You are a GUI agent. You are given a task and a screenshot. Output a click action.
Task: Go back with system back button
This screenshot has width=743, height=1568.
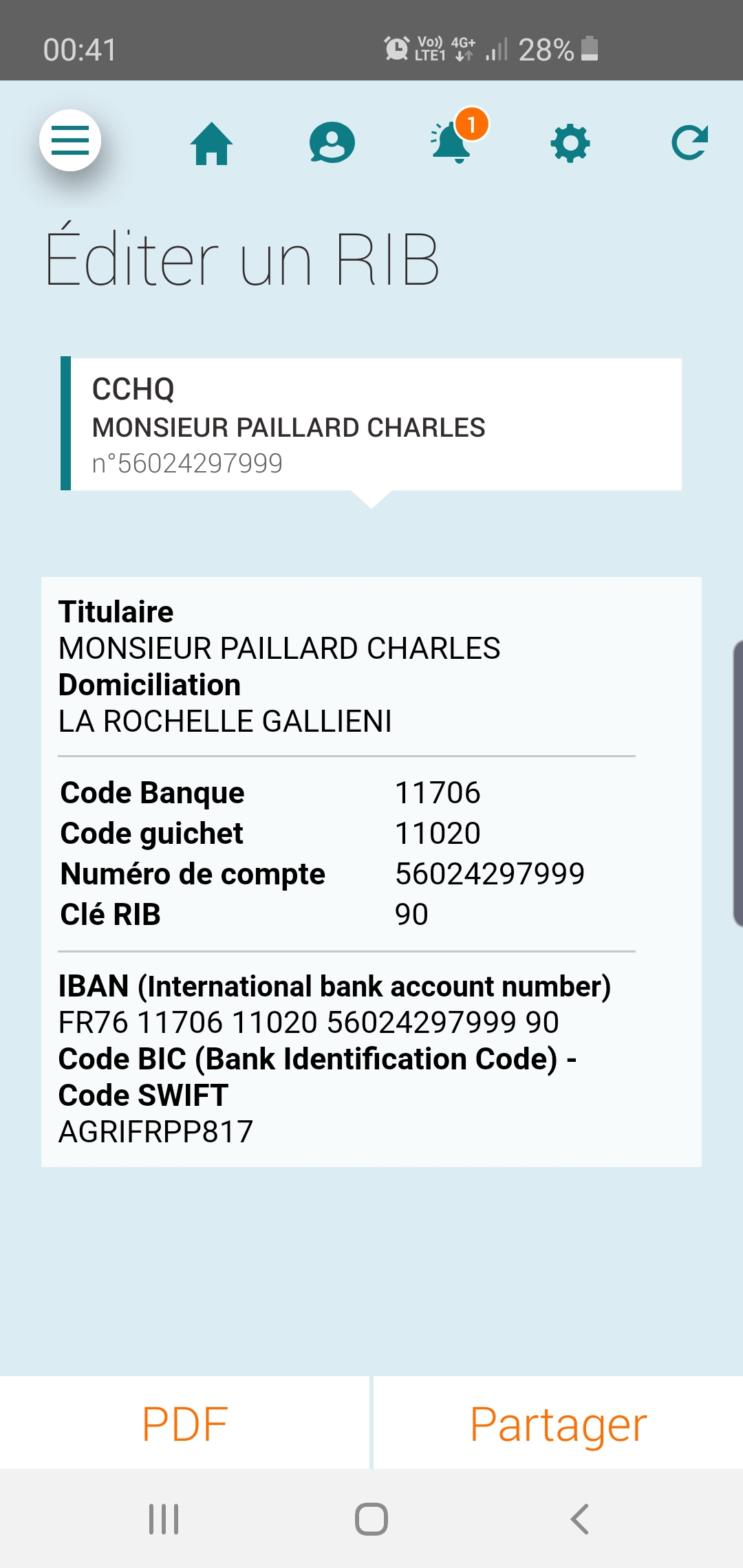tap(579, 1518)
